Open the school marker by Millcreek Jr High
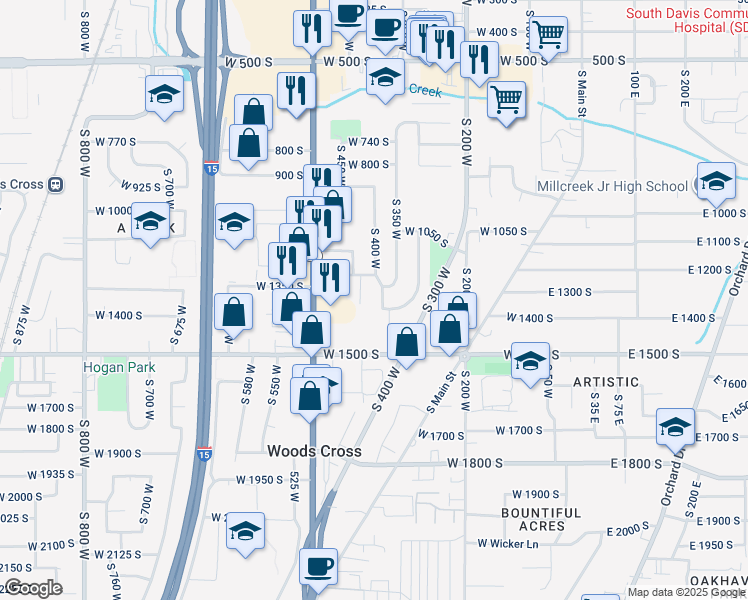748x600 pixels. pos(716,181)
